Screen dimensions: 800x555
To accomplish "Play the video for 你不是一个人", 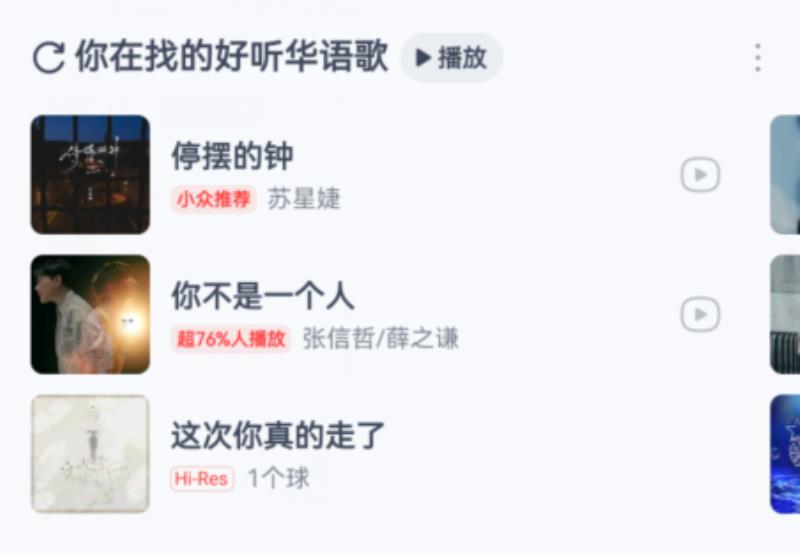I will point(700,315).
